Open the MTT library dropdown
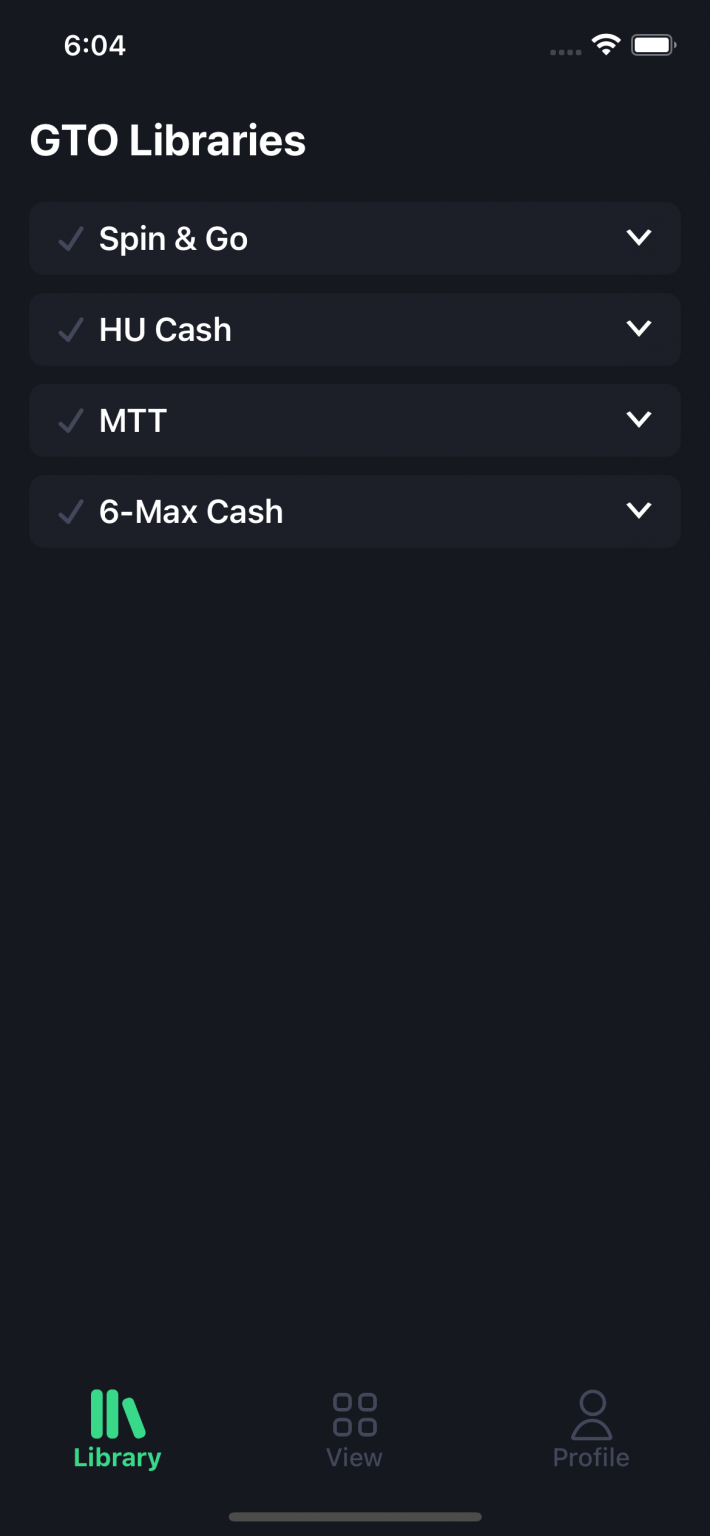This screenshot has height=1536, width=710. click(638, 420)
